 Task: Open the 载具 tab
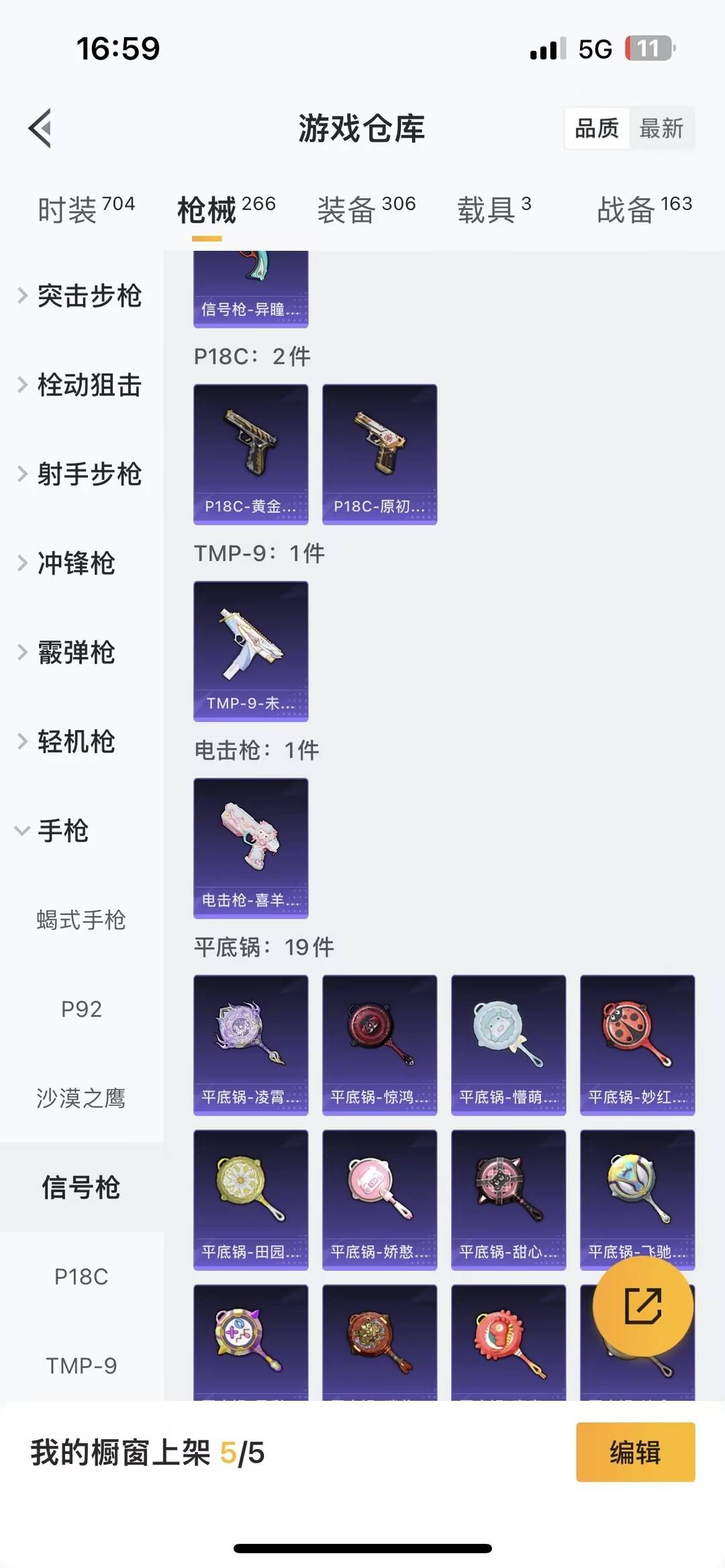pos(494,210)
